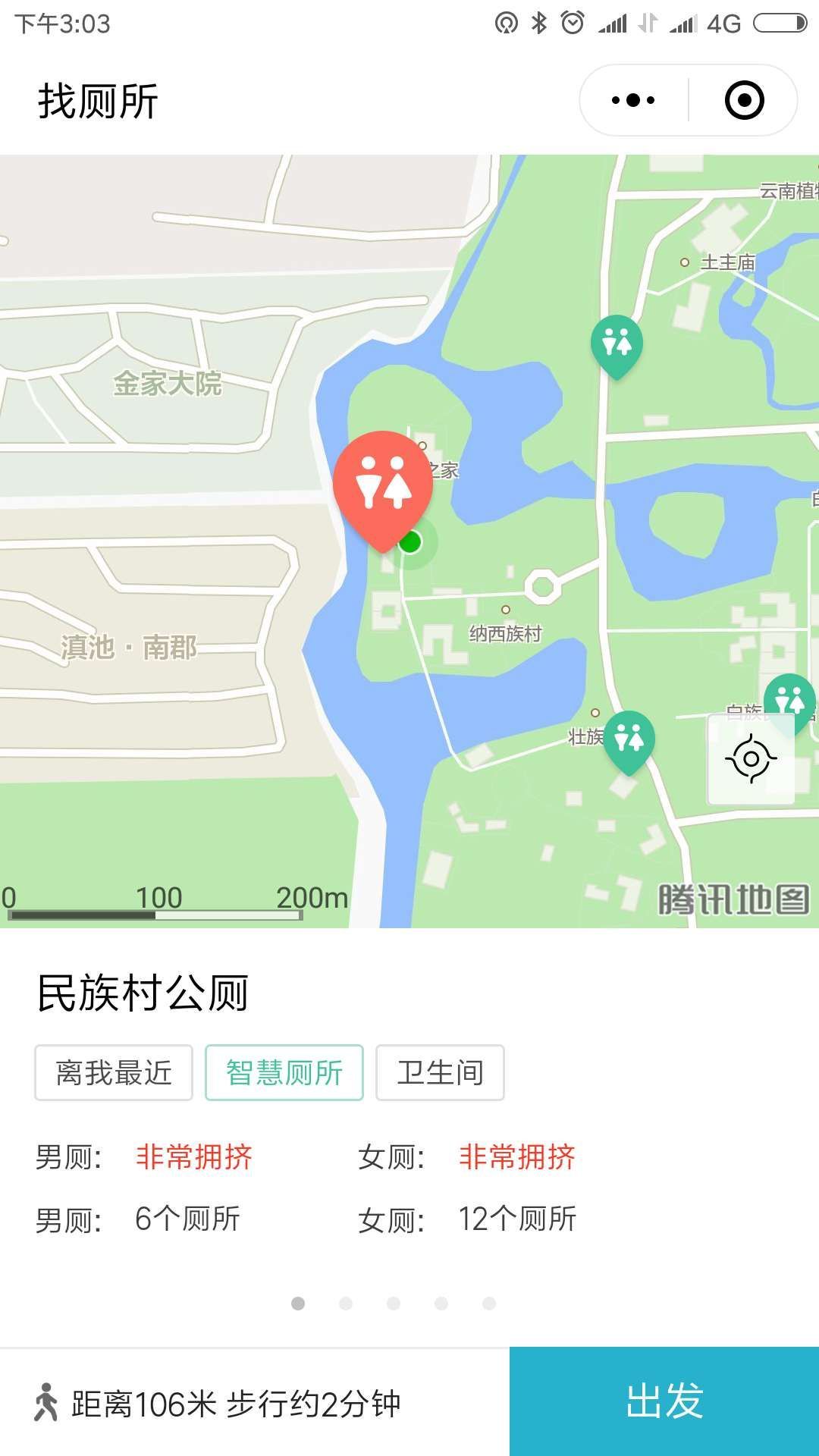Jump to the second page indicator dot

point(346,1304)
